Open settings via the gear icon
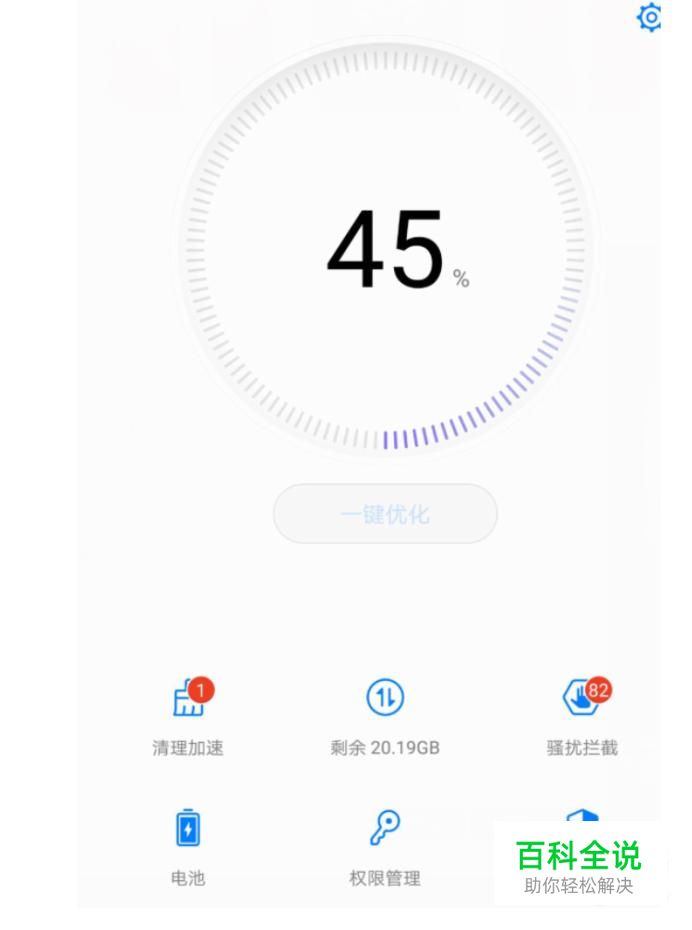The width and height of the screenshot is (692, 930). [x=650, y=17]
